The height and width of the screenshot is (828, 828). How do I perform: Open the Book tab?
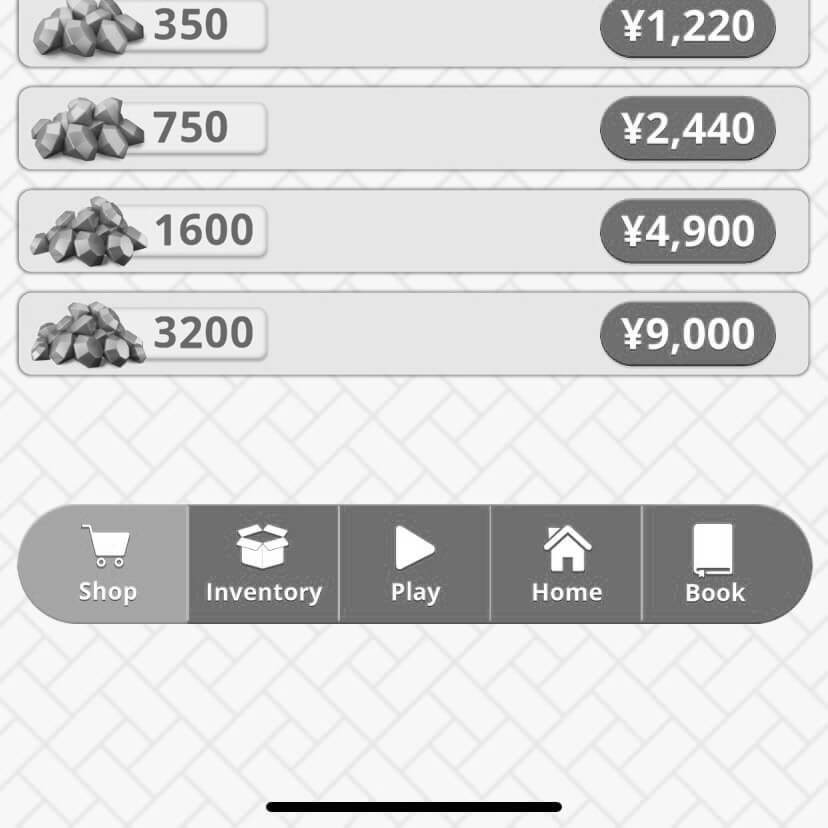(716, 564)
